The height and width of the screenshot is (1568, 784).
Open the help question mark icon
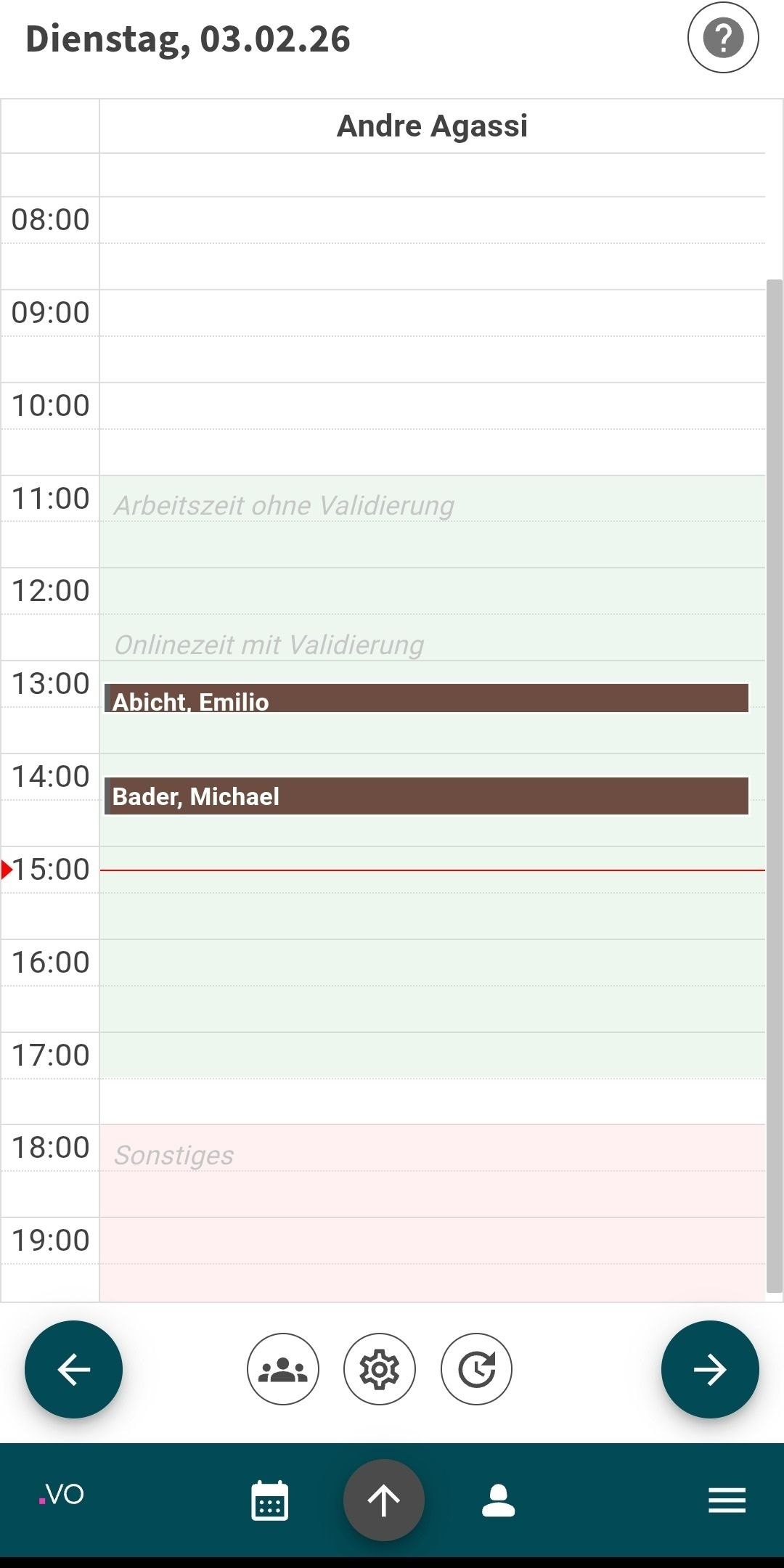pos(722,38)
